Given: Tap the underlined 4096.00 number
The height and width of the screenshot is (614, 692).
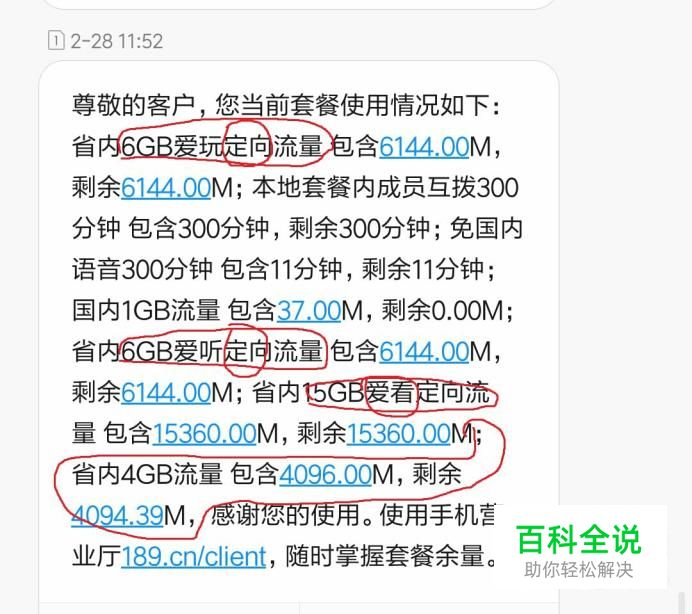Looking at the screenshot, I should pos(325,474).
